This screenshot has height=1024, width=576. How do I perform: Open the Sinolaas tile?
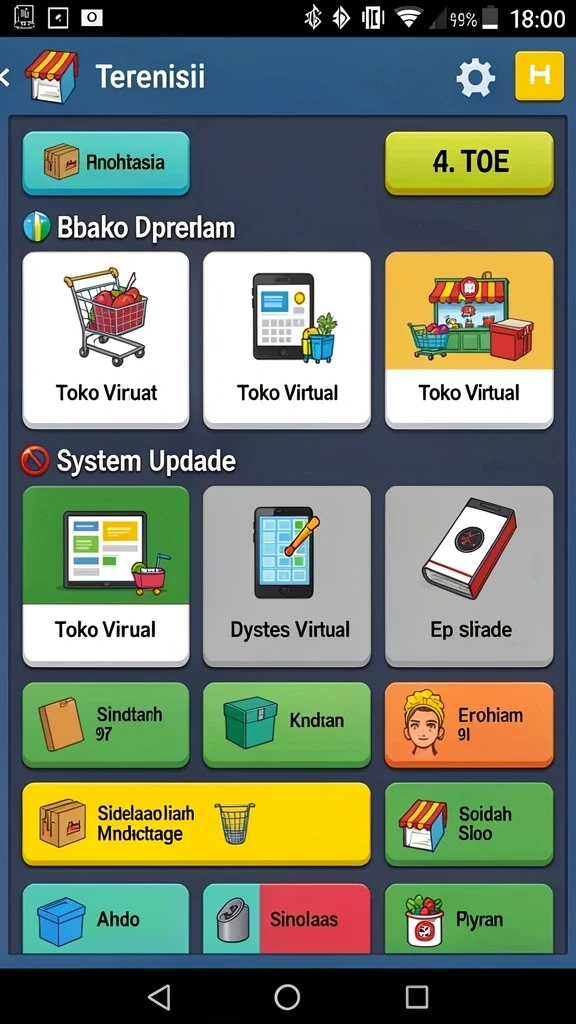[287, 919]
